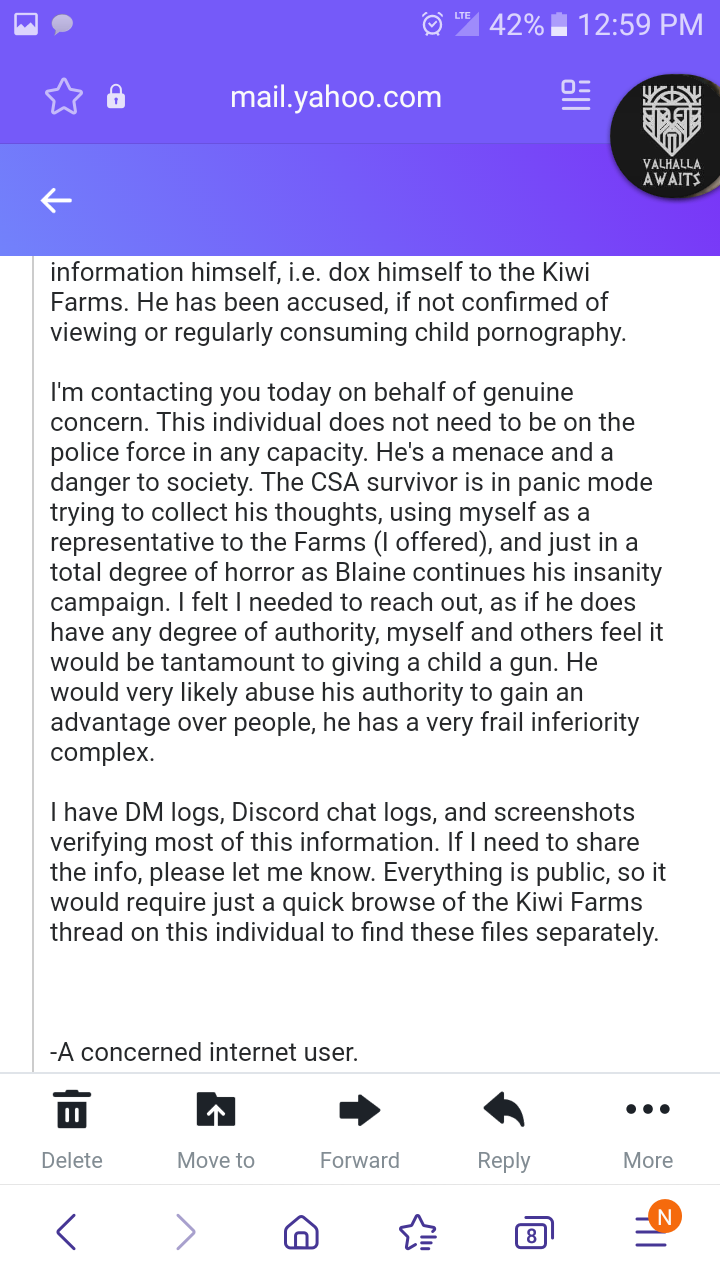View the 8 open tabs
The image size is (720, 1280).
[x=533, y=1234]
